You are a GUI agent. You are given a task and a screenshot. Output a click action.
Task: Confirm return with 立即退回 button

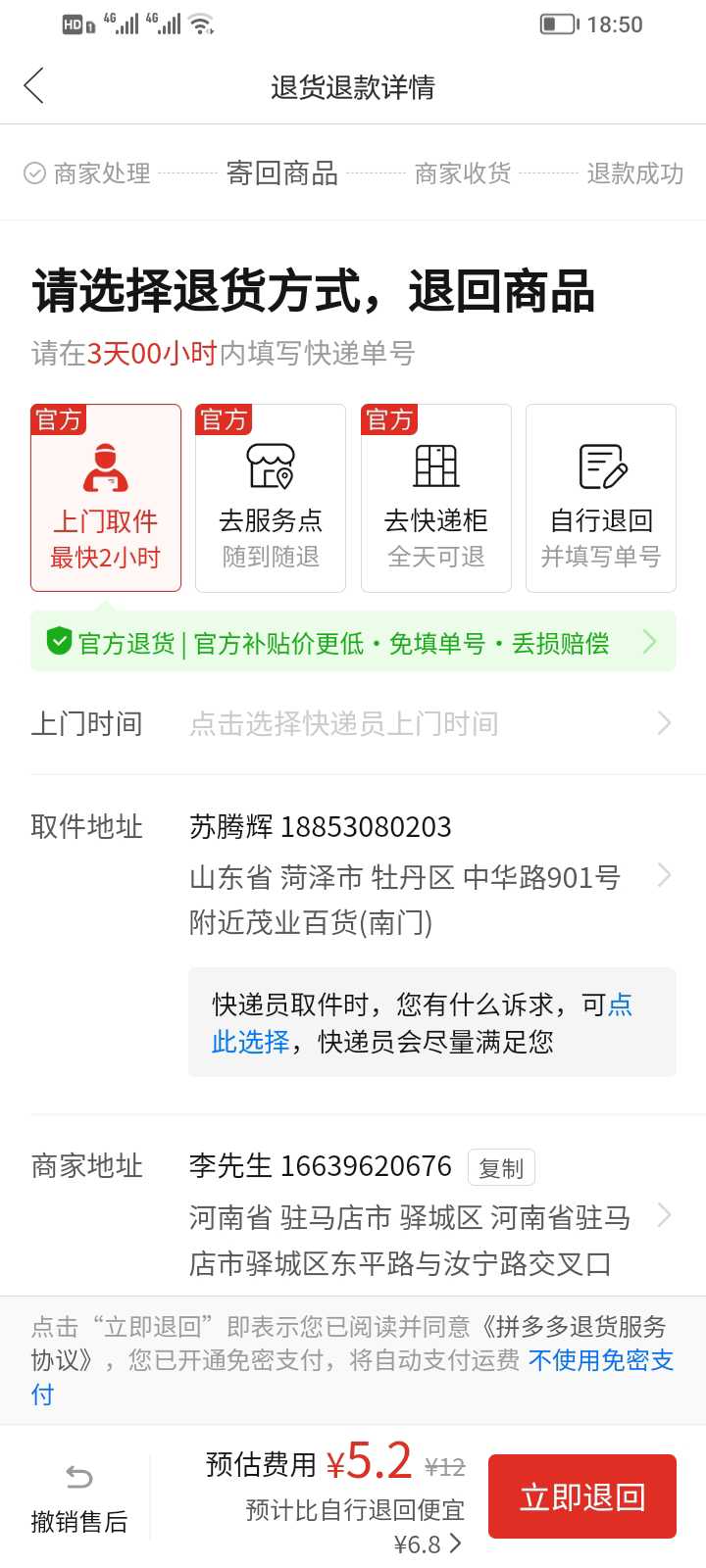(581, 1496)
